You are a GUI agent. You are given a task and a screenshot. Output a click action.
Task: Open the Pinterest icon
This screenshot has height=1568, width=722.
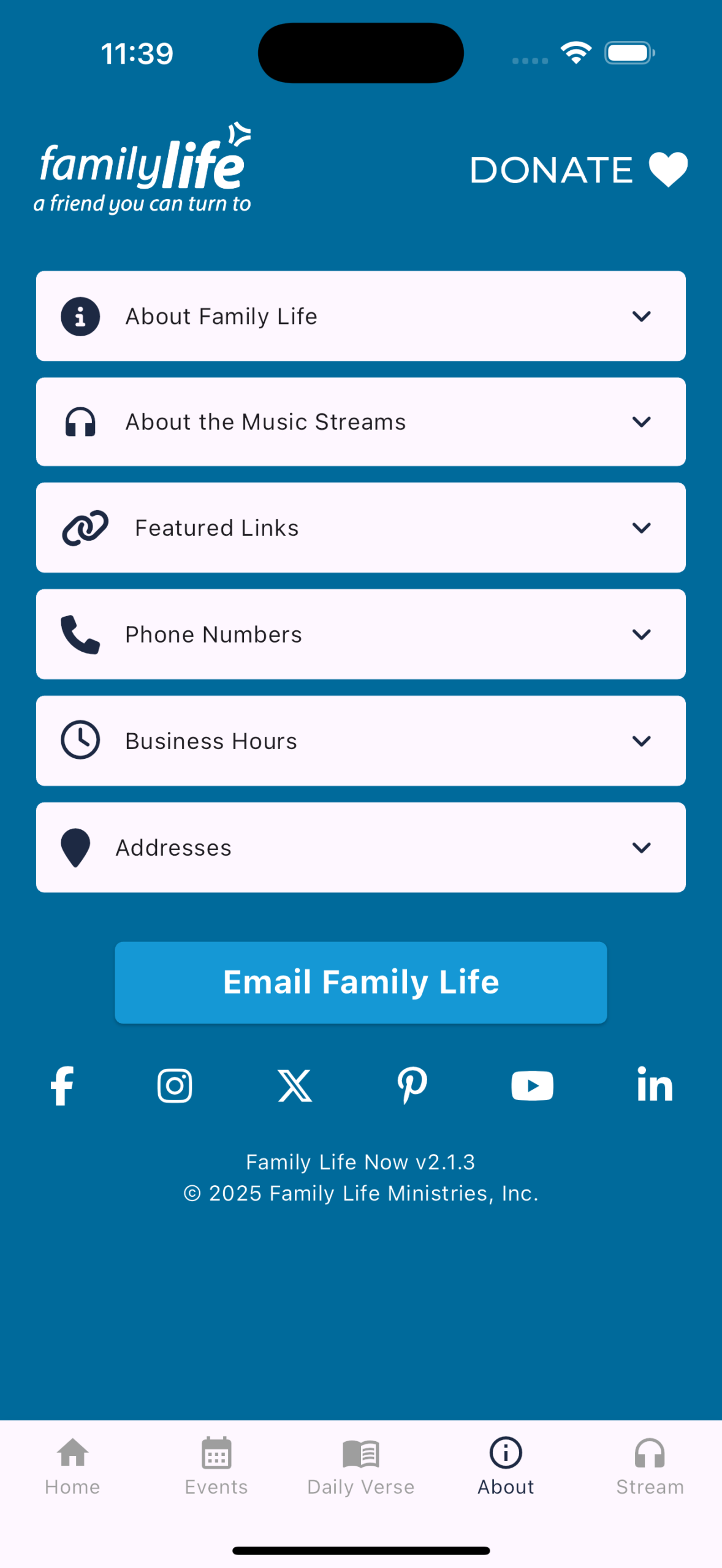click(412, 1085)
